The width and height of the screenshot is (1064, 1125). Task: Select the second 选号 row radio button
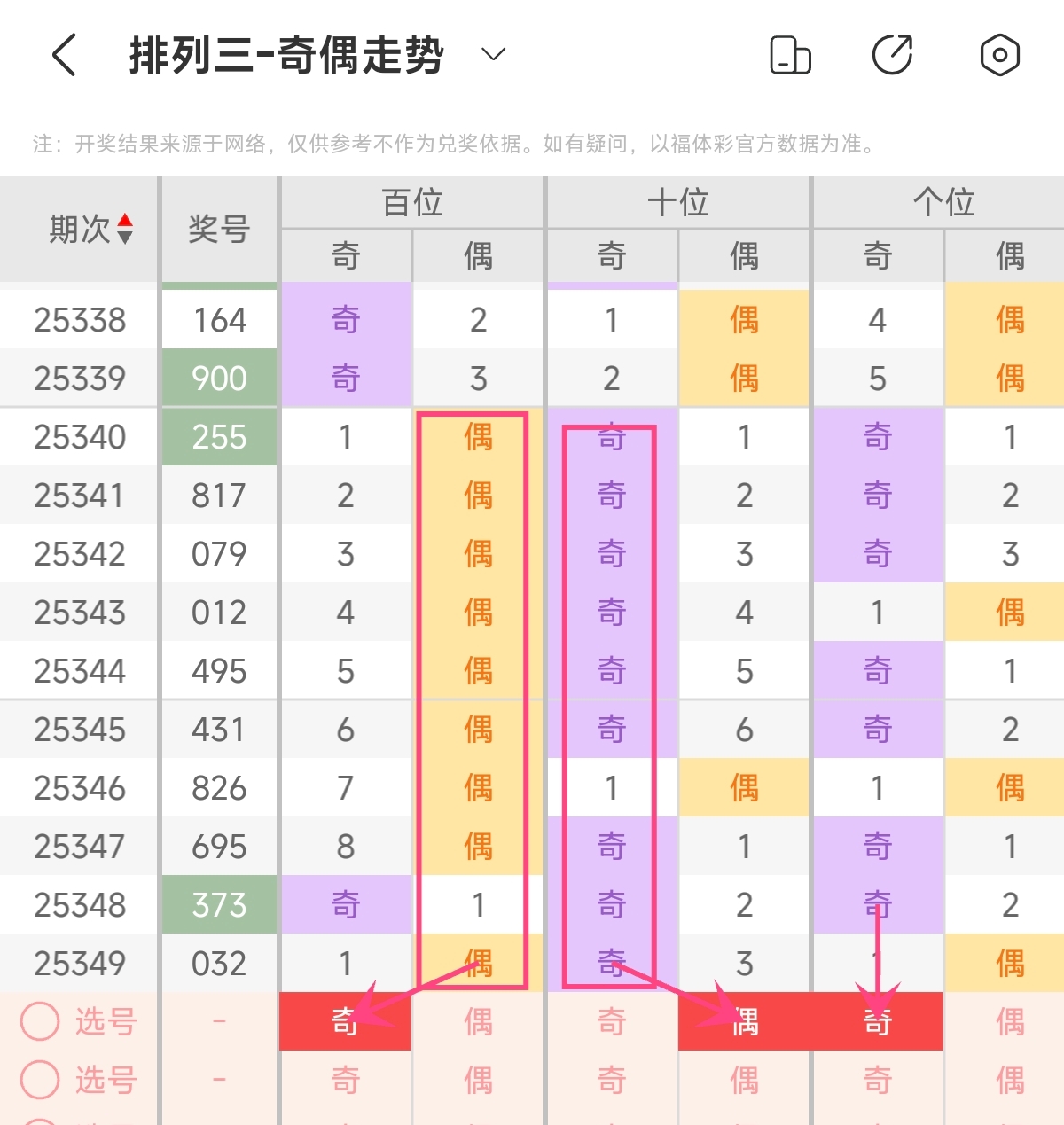[x=40, y=1080]
